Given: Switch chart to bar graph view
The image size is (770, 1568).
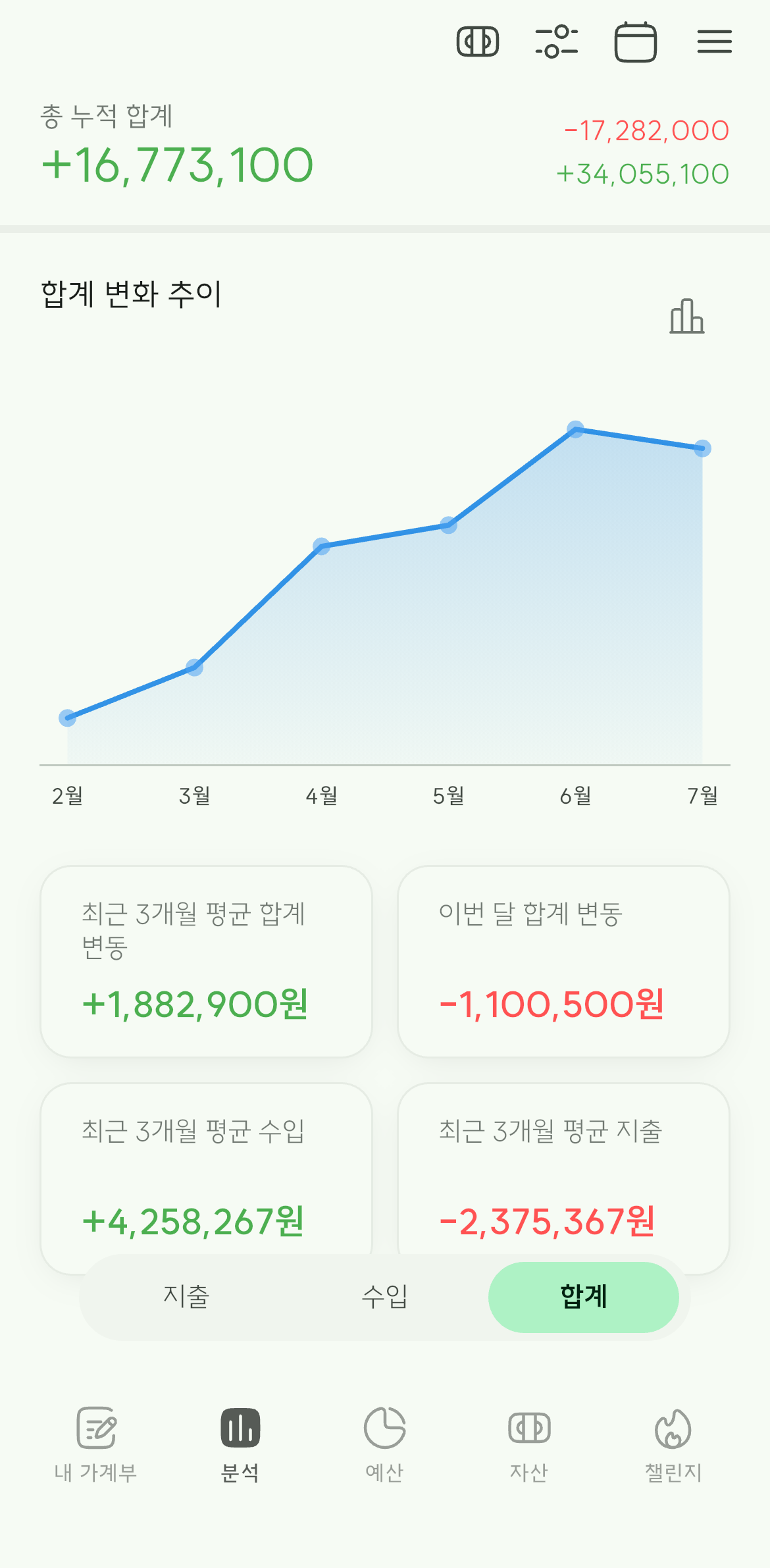Looking at the screenshot, I should [x=687, y=317].
